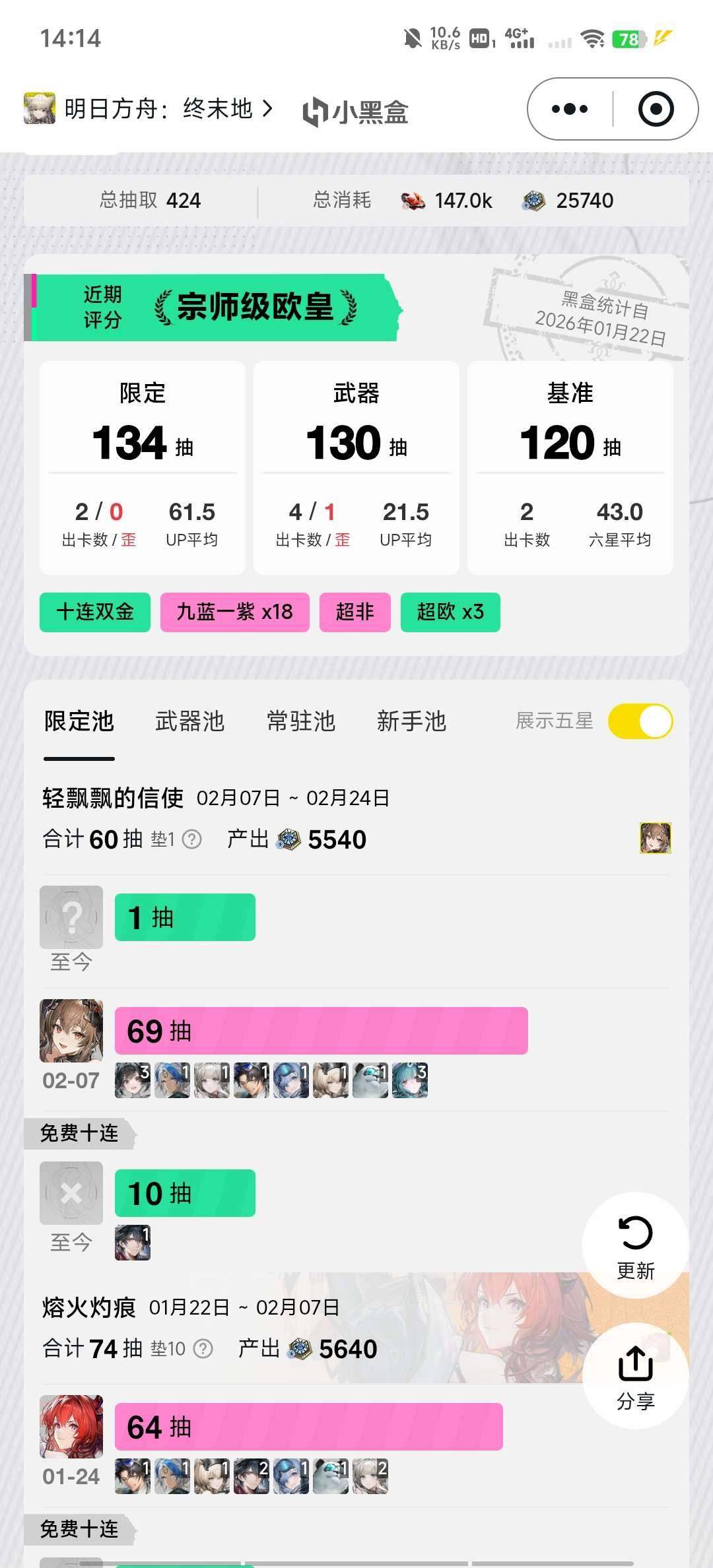The height and width of the screenshot is (1568, 713).
Task: Switch to the 常驻池 tab
Action: coord(301,721)
